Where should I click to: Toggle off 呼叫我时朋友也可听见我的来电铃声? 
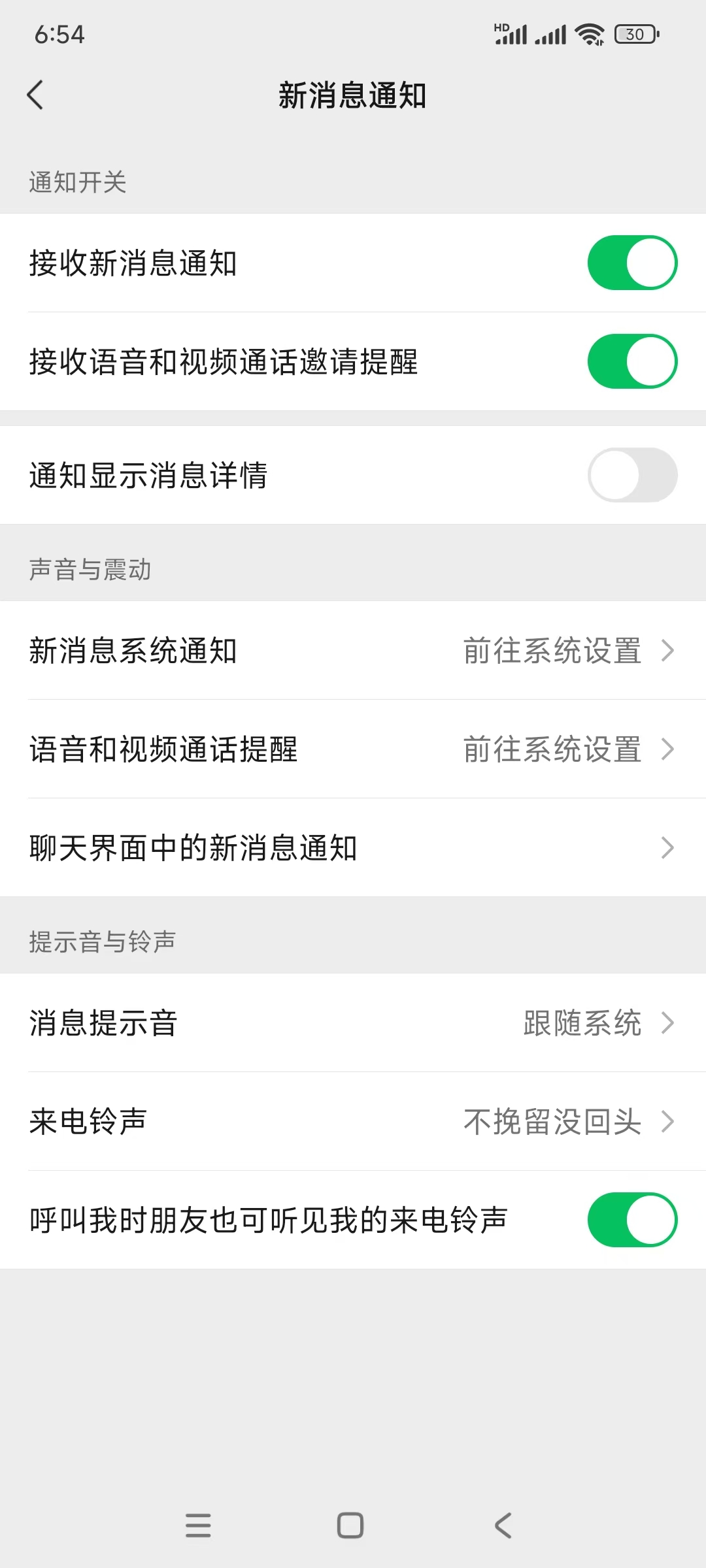pos(632,1220)
